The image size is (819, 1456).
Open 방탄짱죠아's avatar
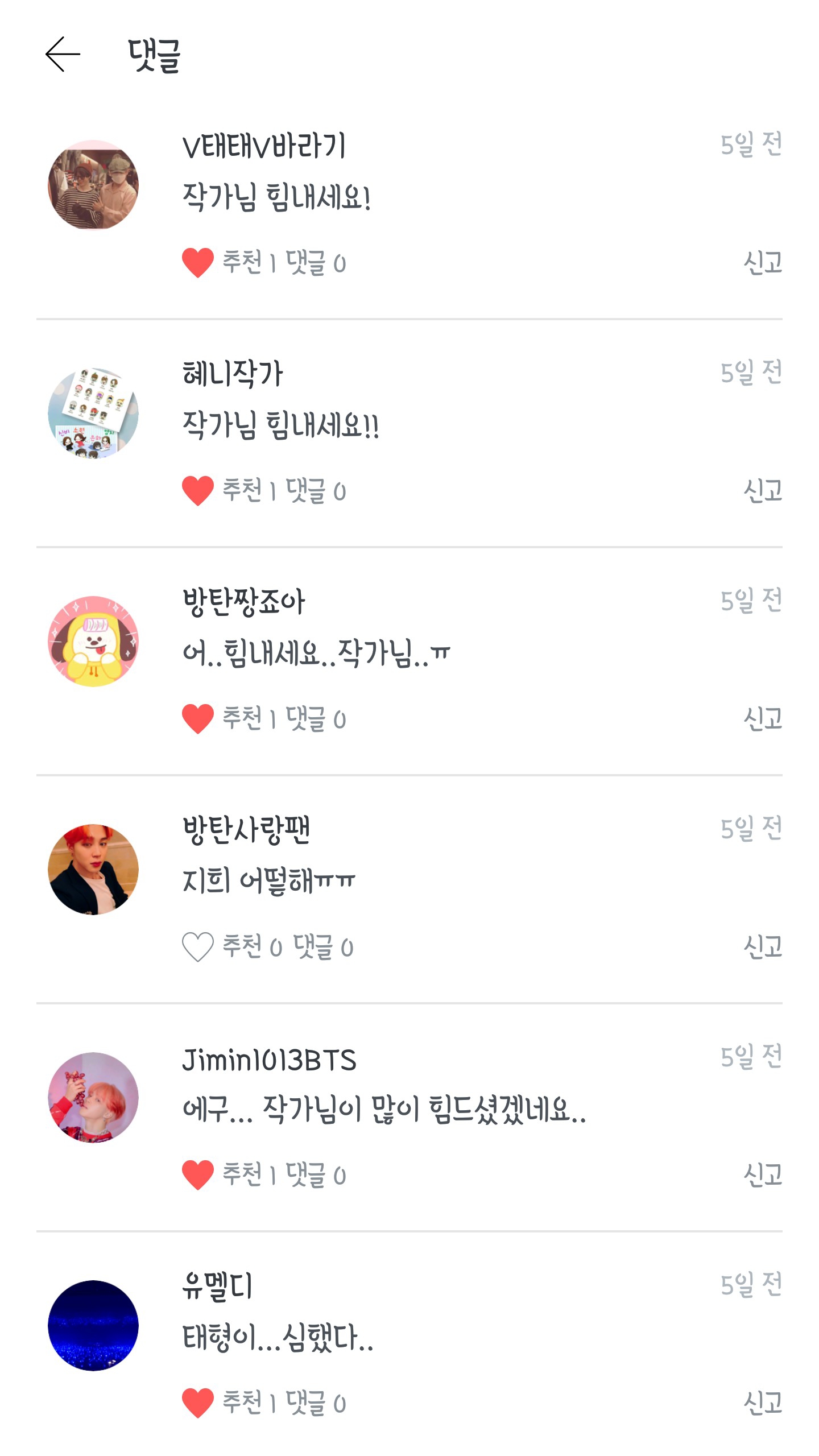tap(93, 642)
